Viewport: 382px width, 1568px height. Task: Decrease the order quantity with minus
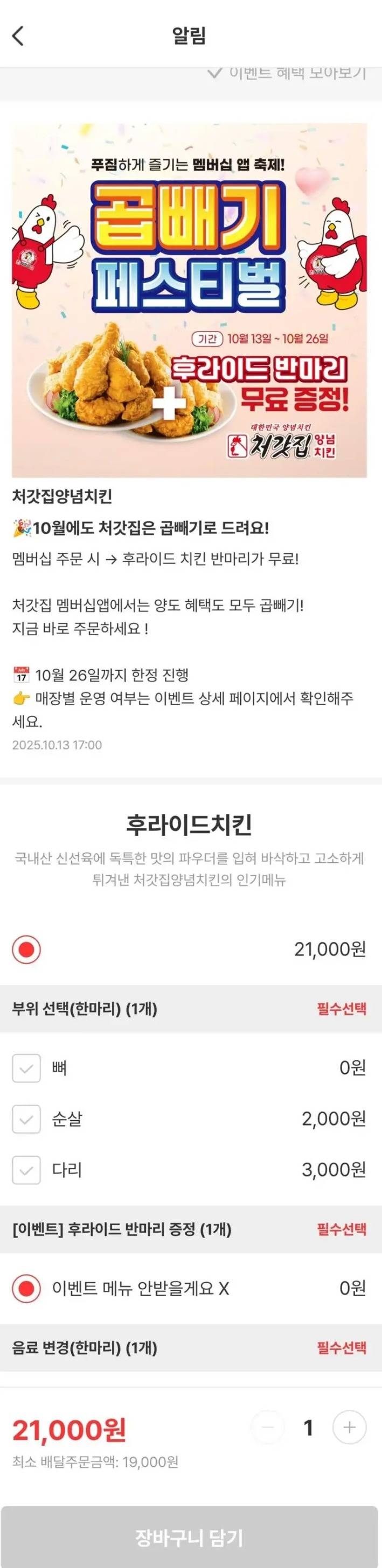pos(267,1427)
